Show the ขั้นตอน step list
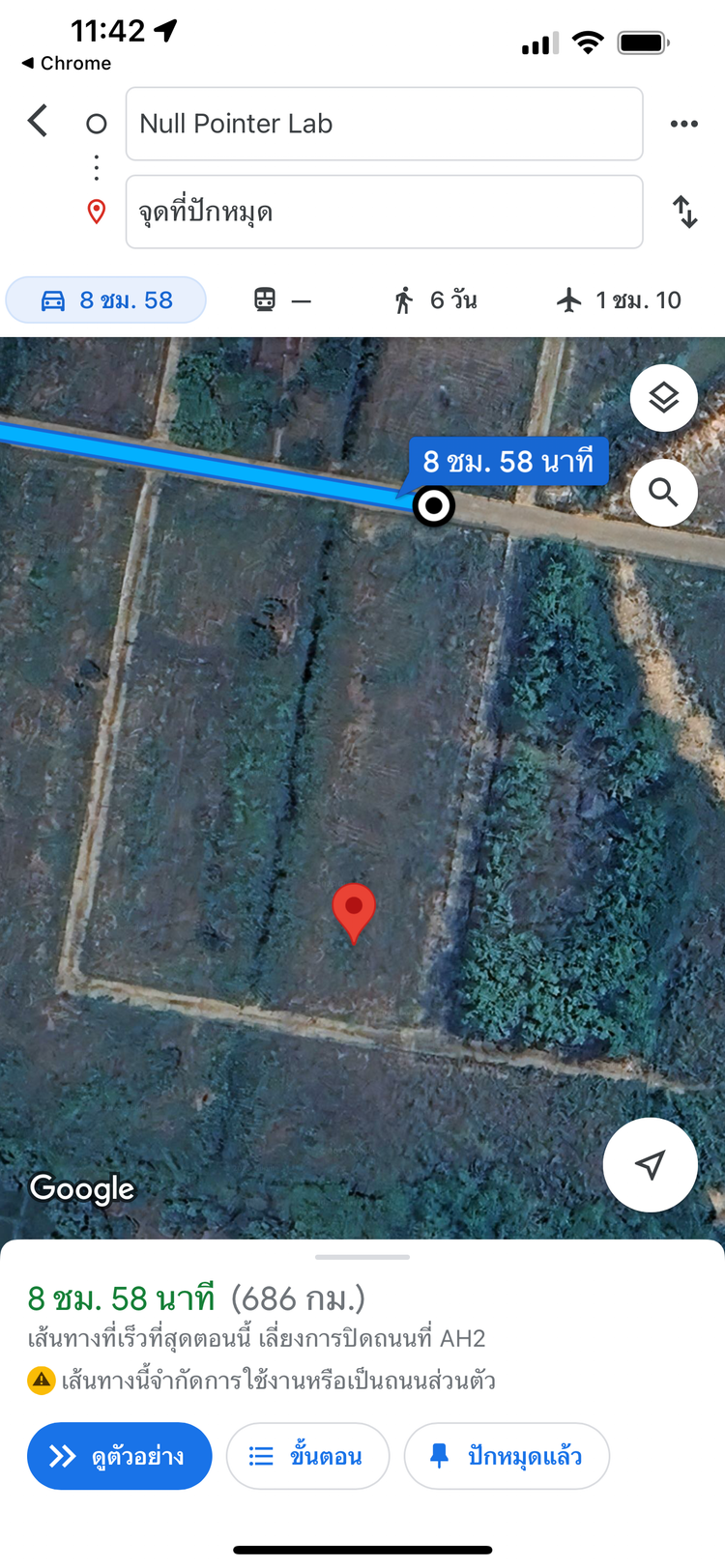The image size is (725, 1568). coord(307,1456)
